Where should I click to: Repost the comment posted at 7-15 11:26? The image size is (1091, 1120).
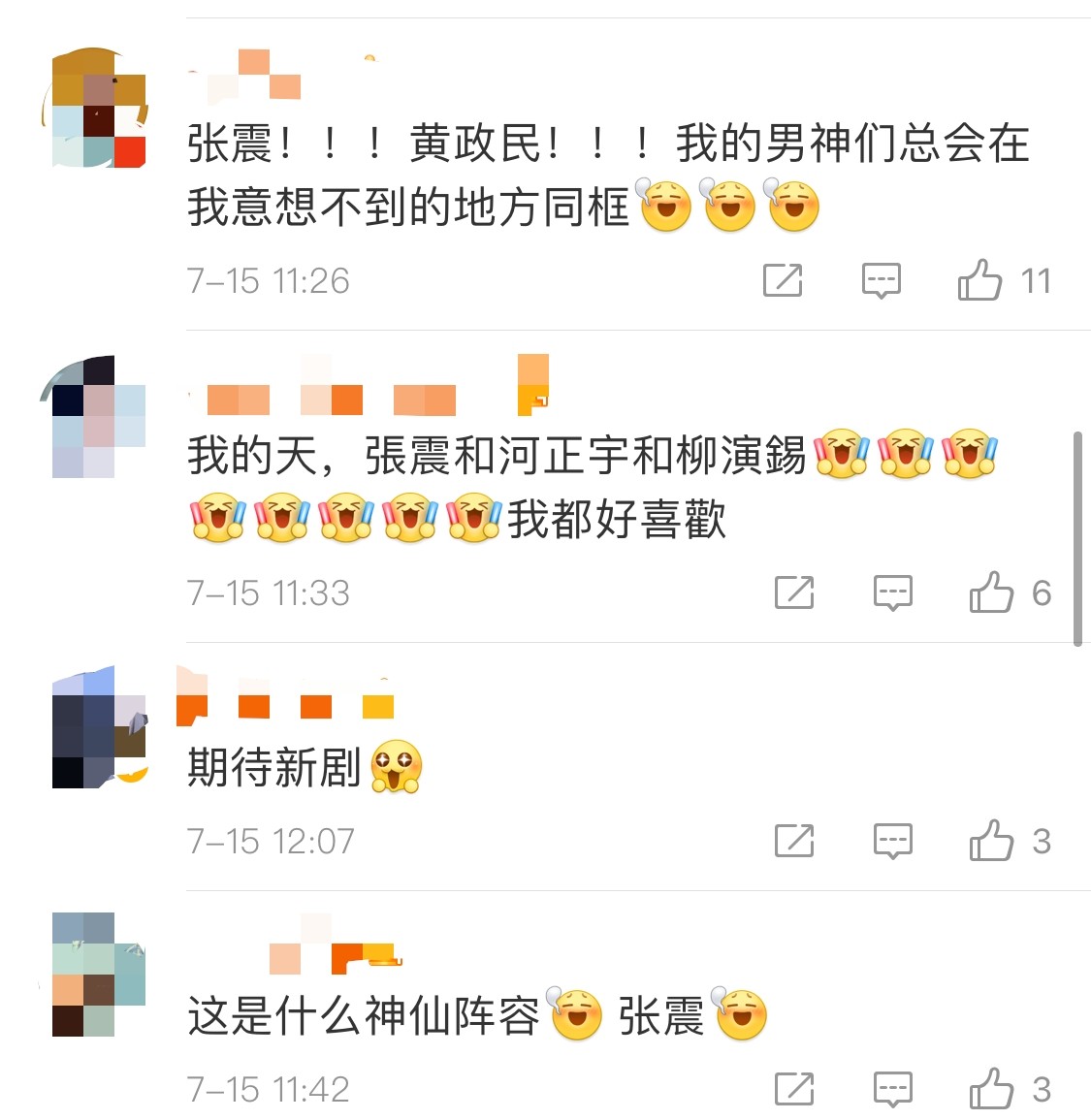[x=783, y=280]
